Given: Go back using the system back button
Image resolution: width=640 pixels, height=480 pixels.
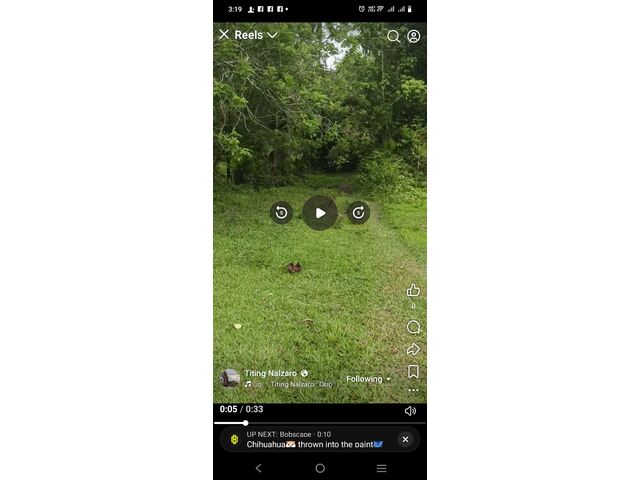Looking at the screenshot, I should tap(259, 468).
